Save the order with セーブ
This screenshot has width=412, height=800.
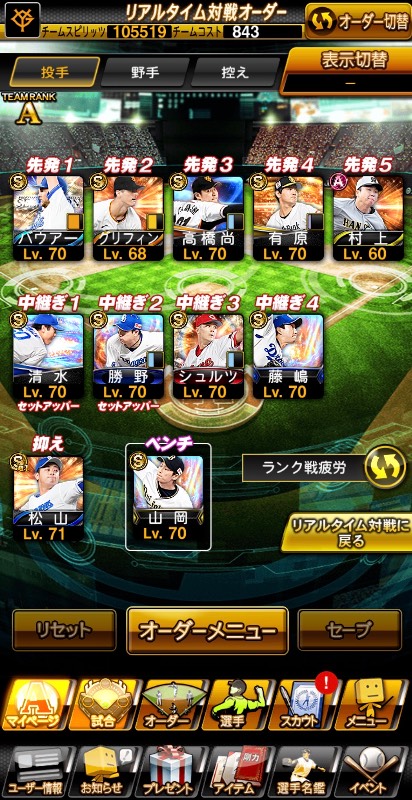pos(349,630)
